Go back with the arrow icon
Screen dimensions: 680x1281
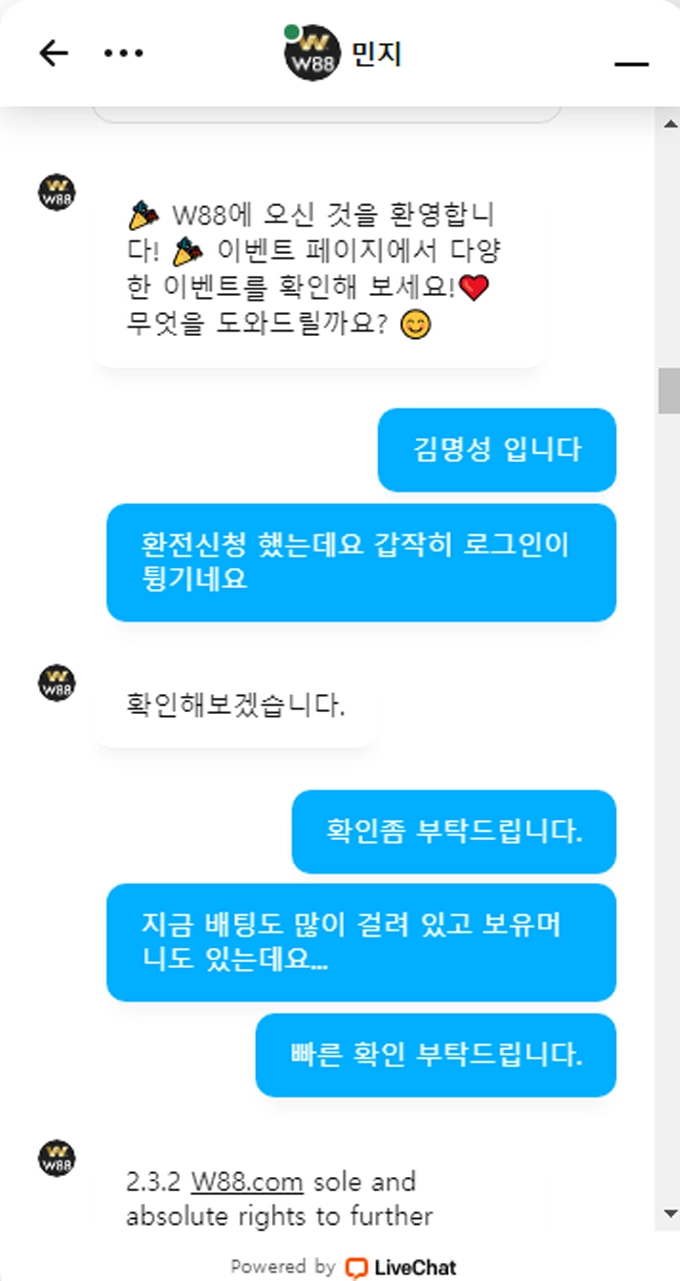tap(53, 53)
